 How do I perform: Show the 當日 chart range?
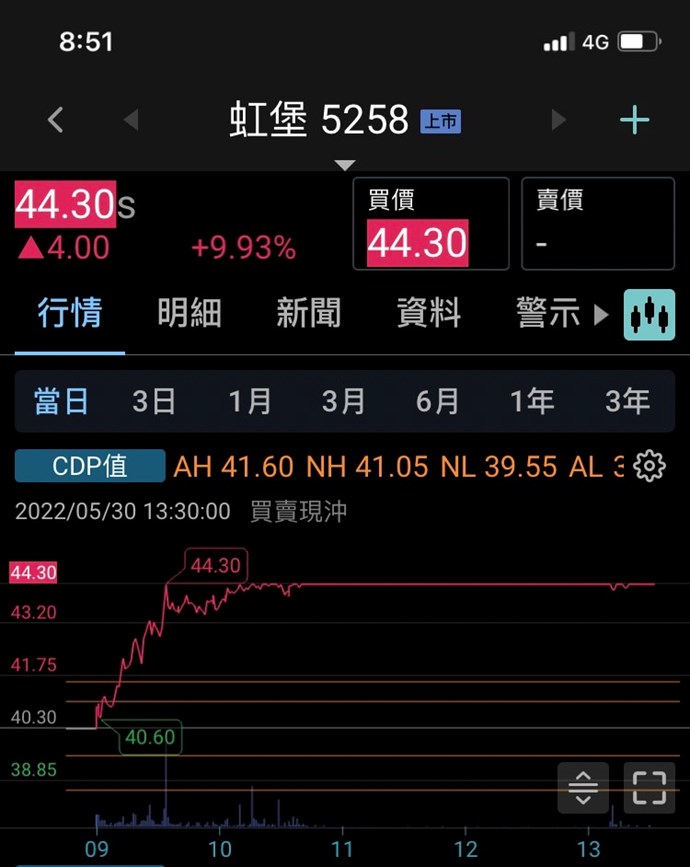(x=62, y=402)
